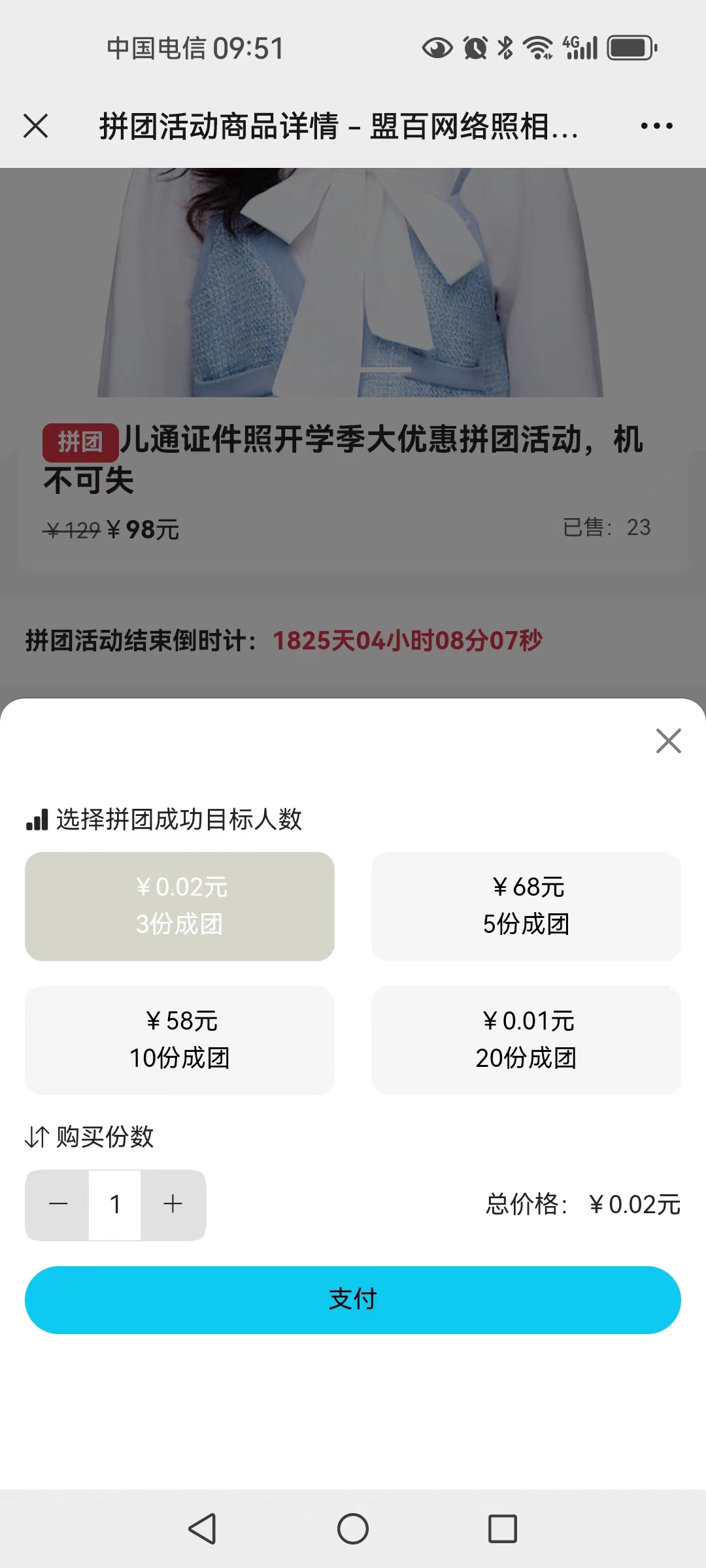
Task: Pick the ¥58元 10份成团 option
Action: (x=180, y=1039)
